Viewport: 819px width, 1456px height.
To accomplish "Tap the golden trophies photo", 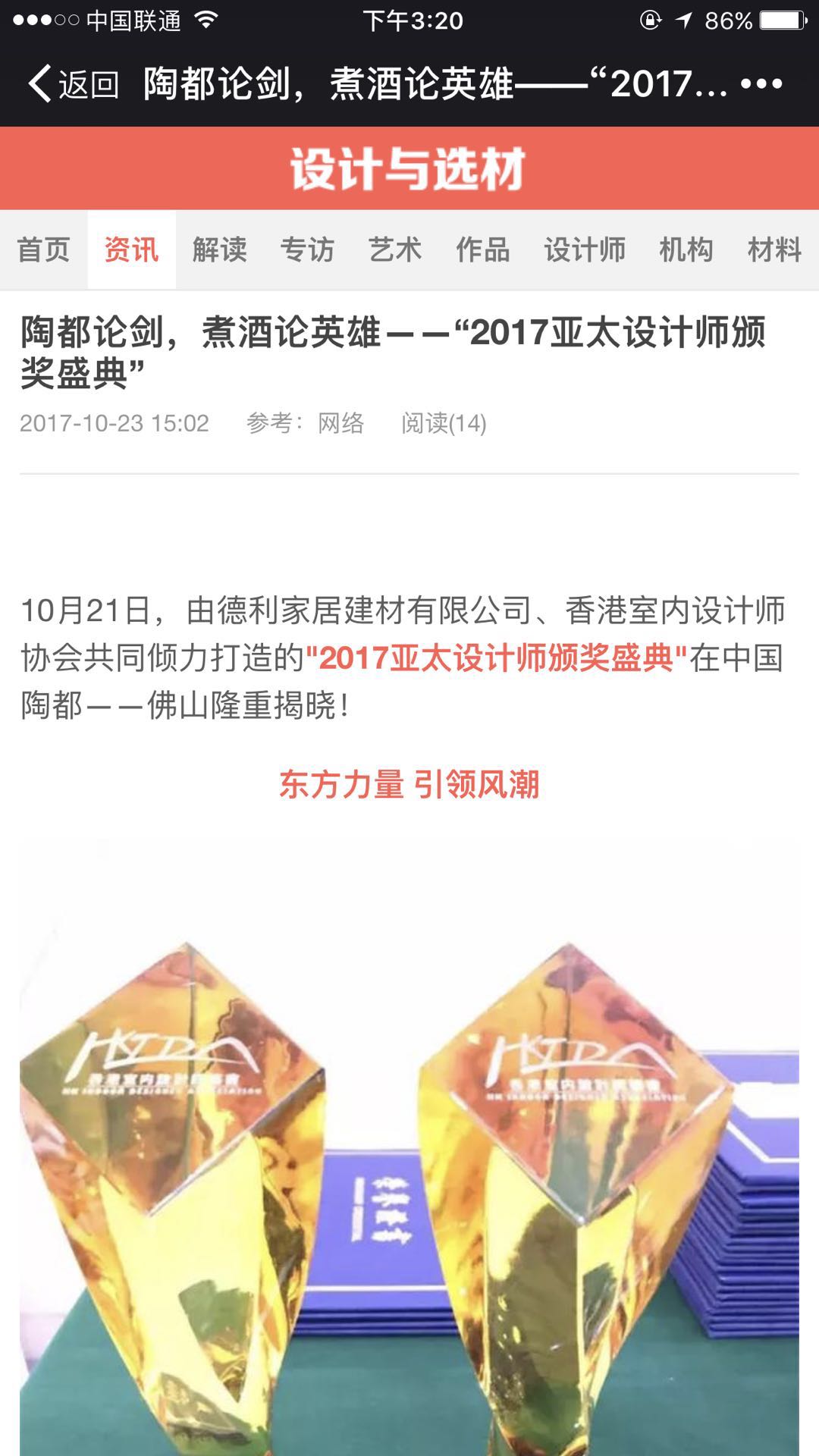I will 409,1137.
